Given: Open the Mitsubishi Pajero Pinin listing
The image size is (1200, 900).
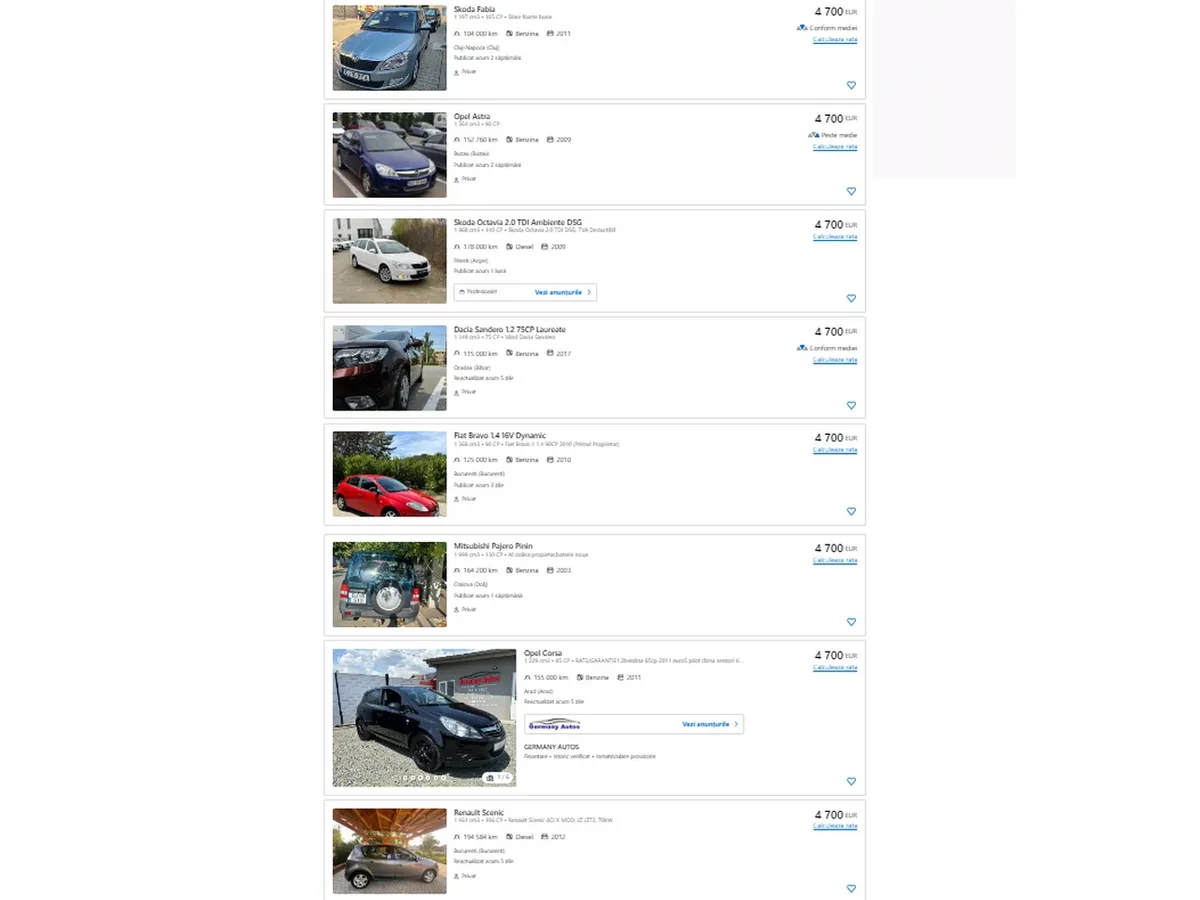Looking at the screenshot, I should click(493, 546).
